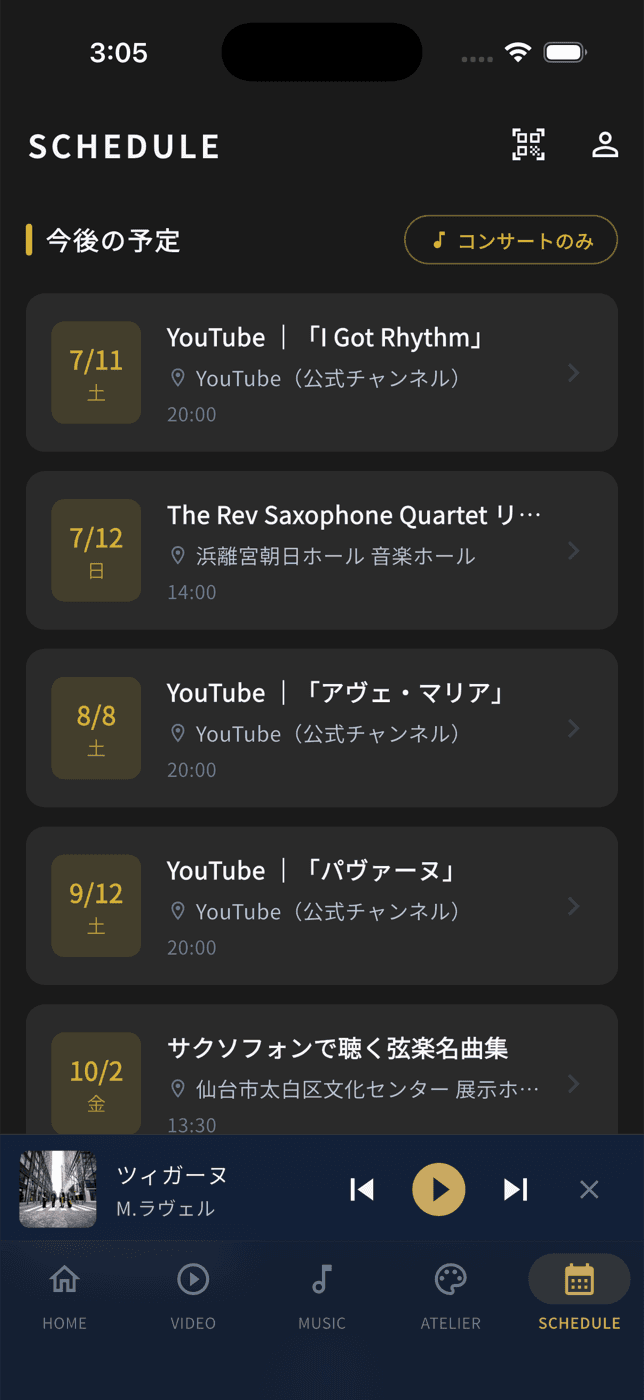Go to the HOME tab
The width and height of the screenshot is (644, 1400).
[x=65, y=1295]
